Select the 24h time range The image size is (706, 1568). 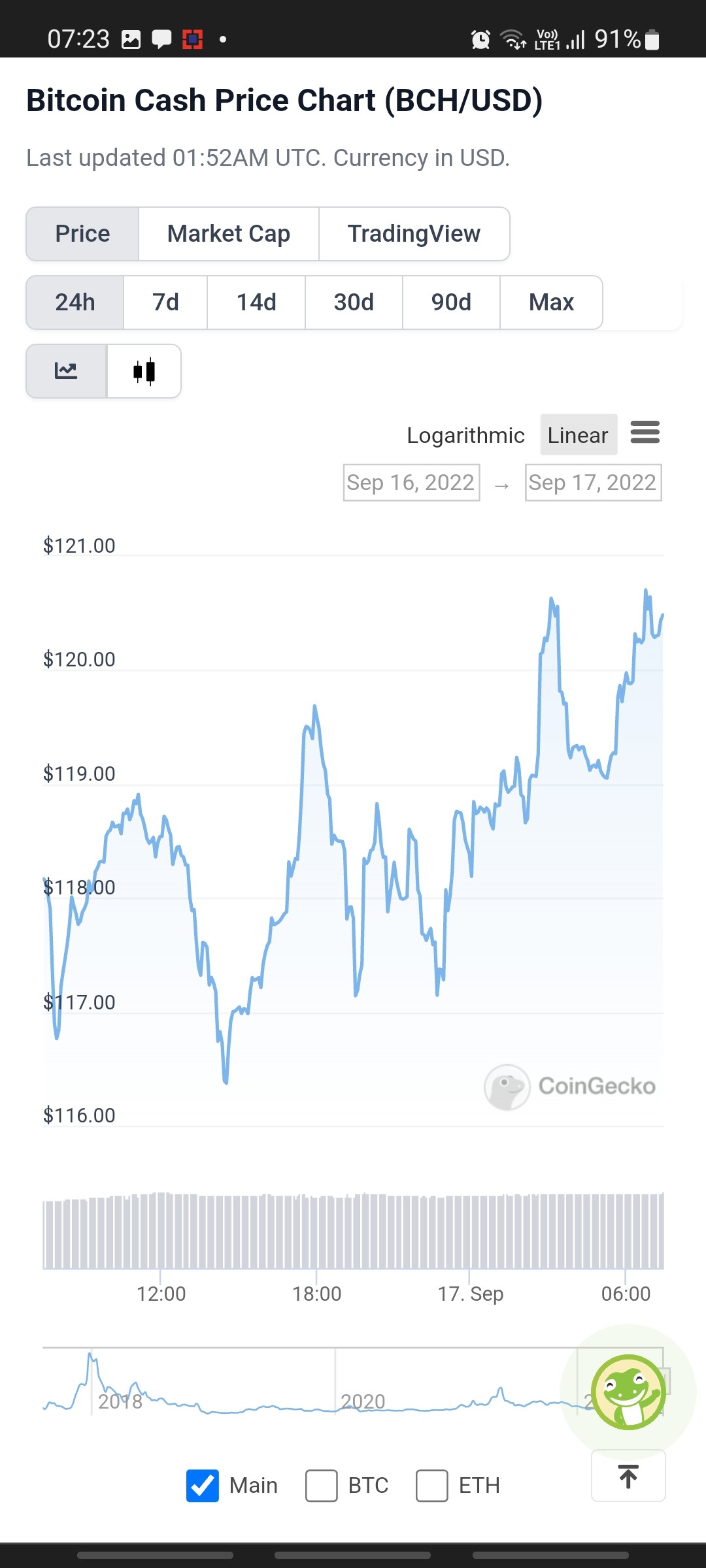coord(75,302)
